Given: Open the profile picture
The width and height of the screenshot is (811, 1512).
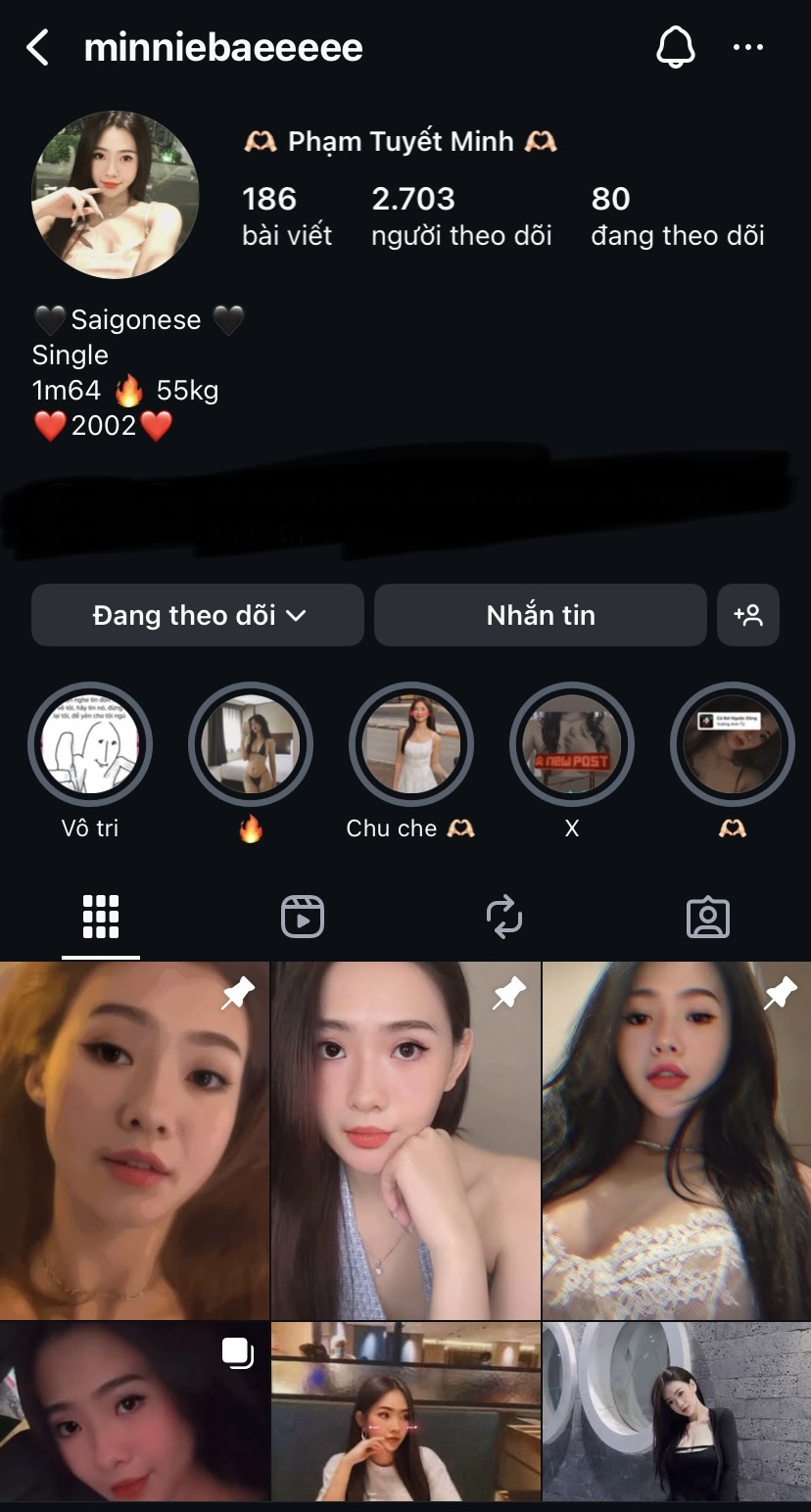Looking at the screenshot, I should tap(116, 194).
